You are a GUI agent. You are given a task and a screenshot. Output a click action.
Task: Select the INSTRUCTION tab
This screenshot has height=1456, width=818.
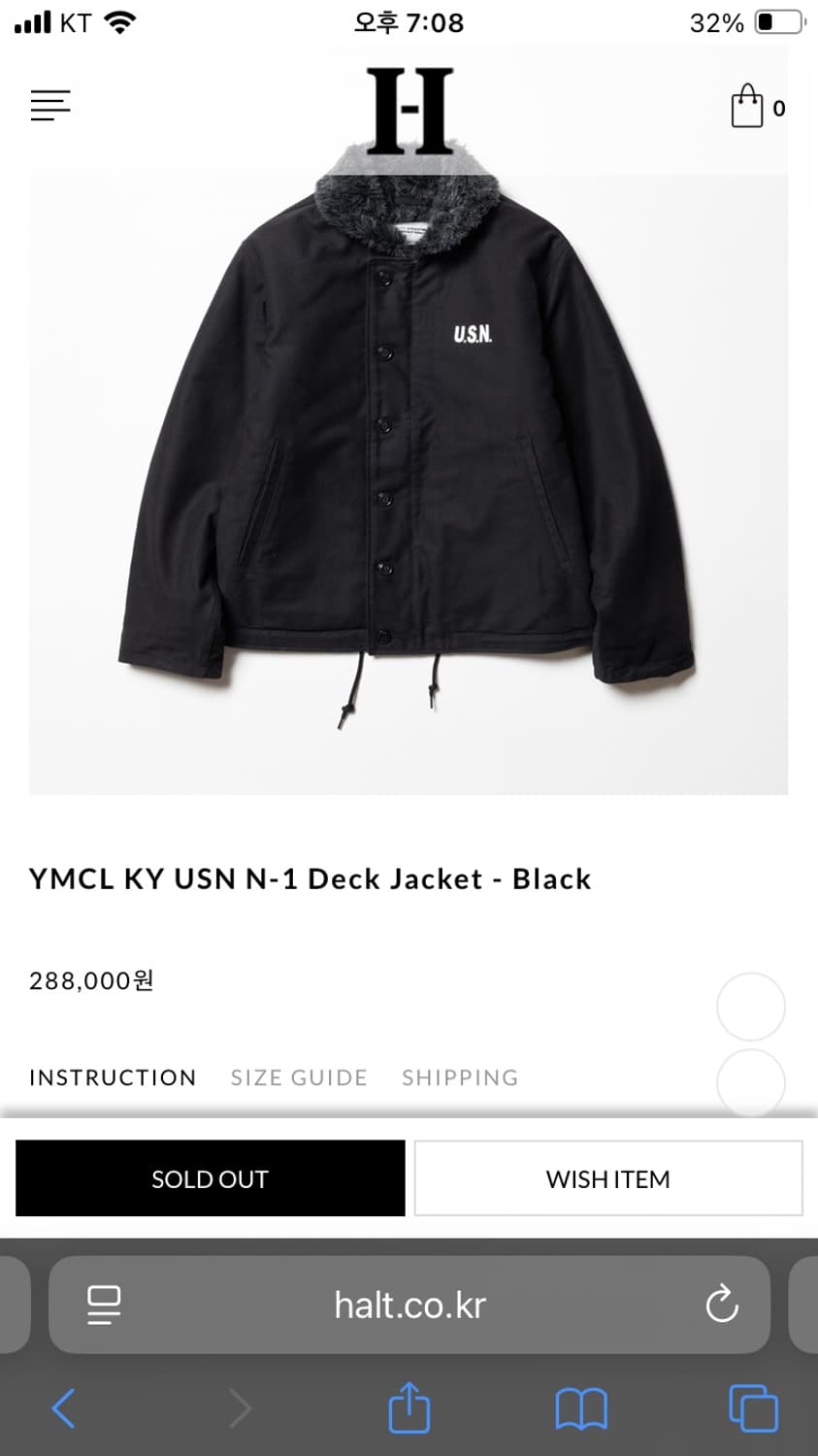coord(113,1077)
